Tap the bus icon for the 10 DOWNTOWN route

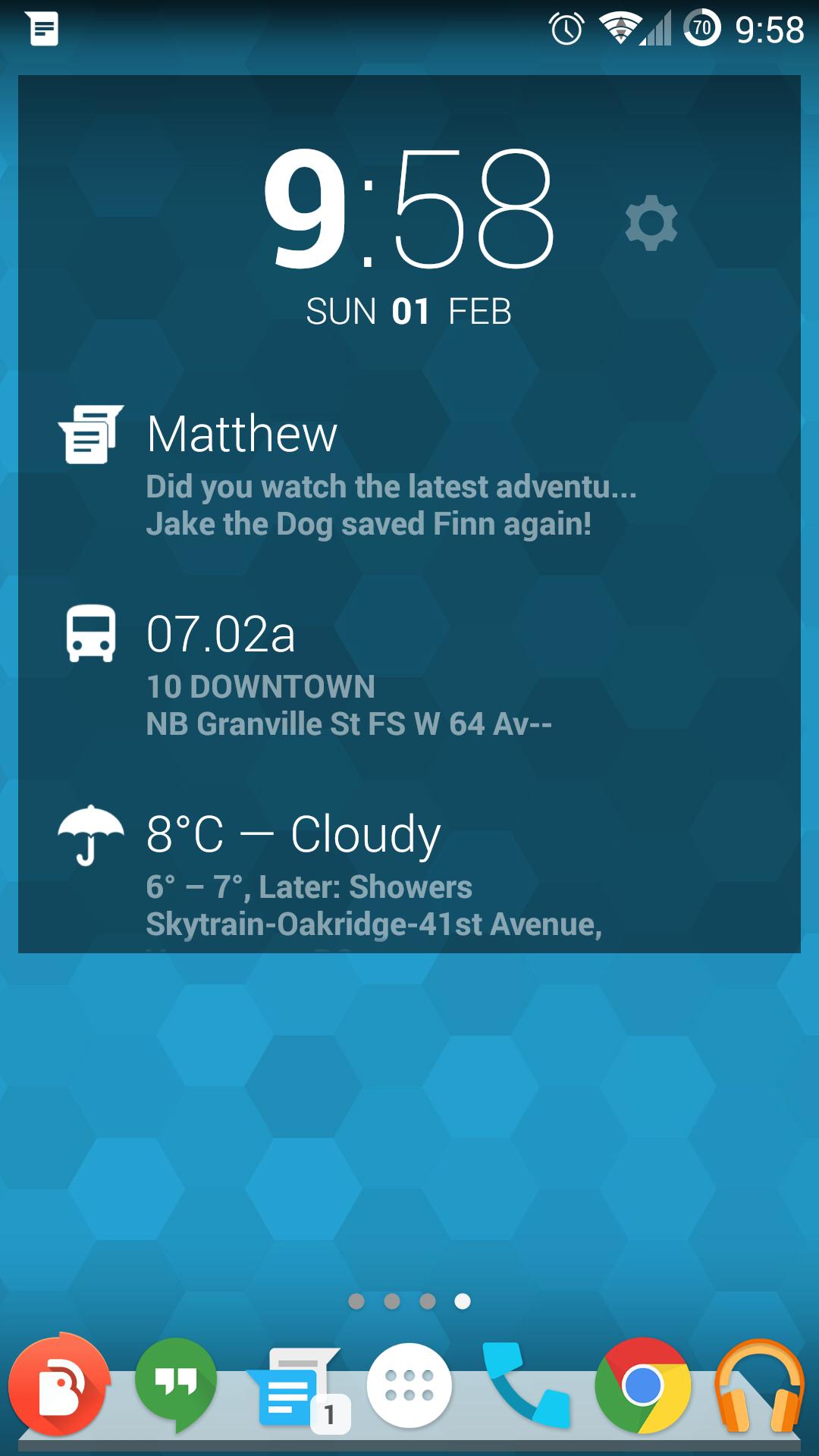coord(93,633)
